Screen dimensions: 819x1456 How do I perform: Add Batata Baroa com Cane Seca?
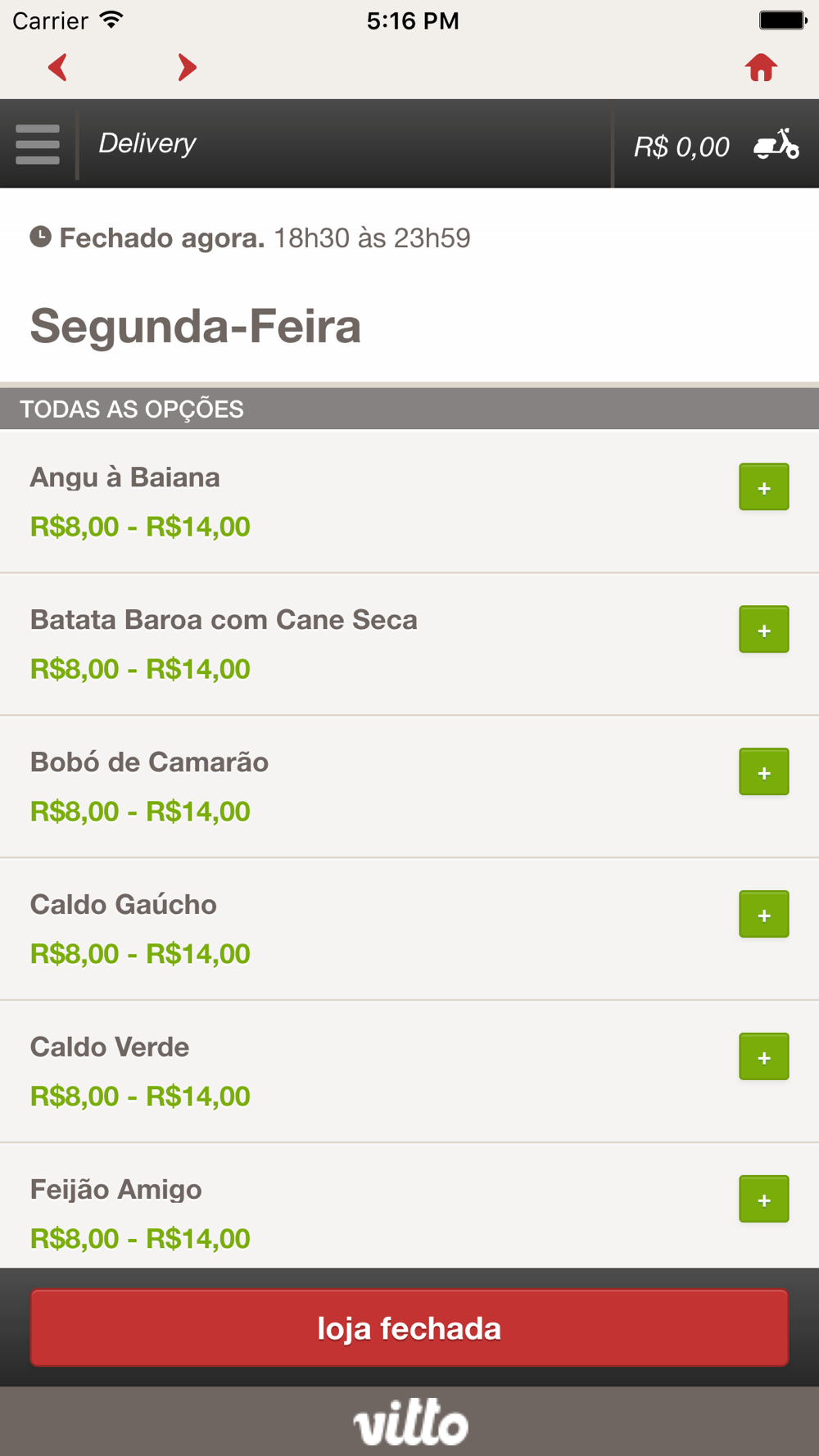[x=764, y=630]
